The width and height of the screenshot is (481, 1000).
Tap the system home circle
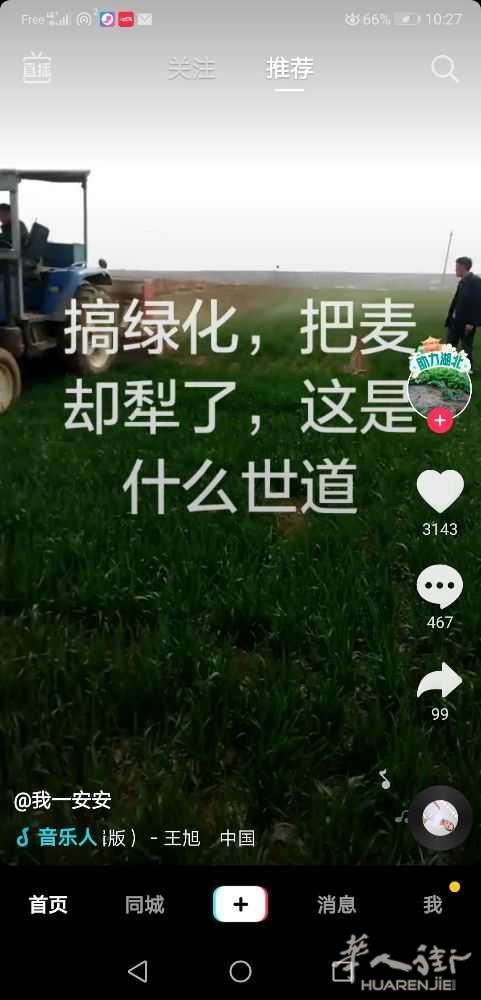pos(240,971)
